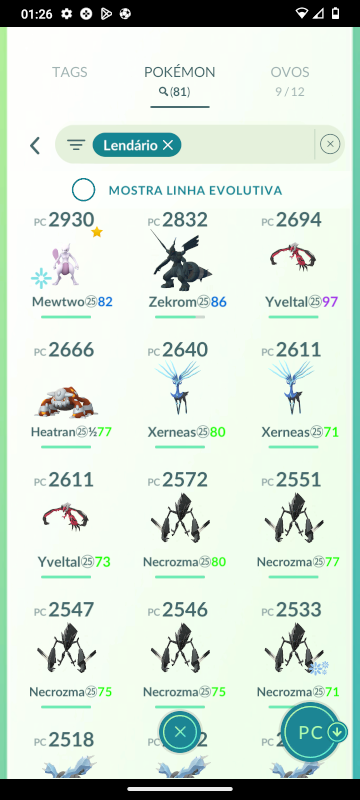Image resolution: width=360 pixels, height=800 pixels.
Task: Open Necrozma with PC 2533
Action: (293, 656)
